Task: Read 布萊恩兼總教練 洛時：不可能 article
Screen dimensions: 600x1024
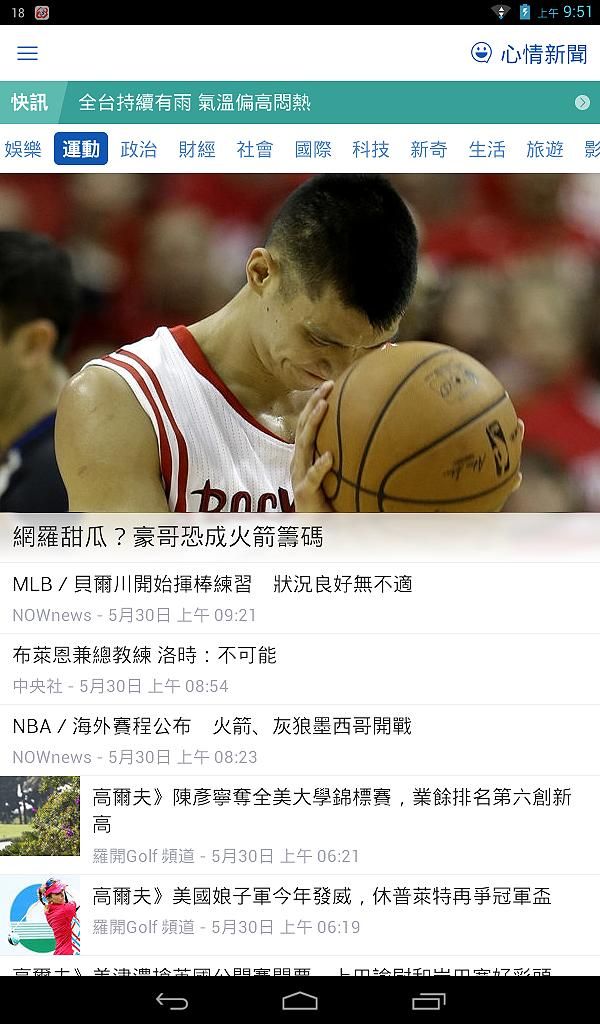Action: [x=300, y=668]
